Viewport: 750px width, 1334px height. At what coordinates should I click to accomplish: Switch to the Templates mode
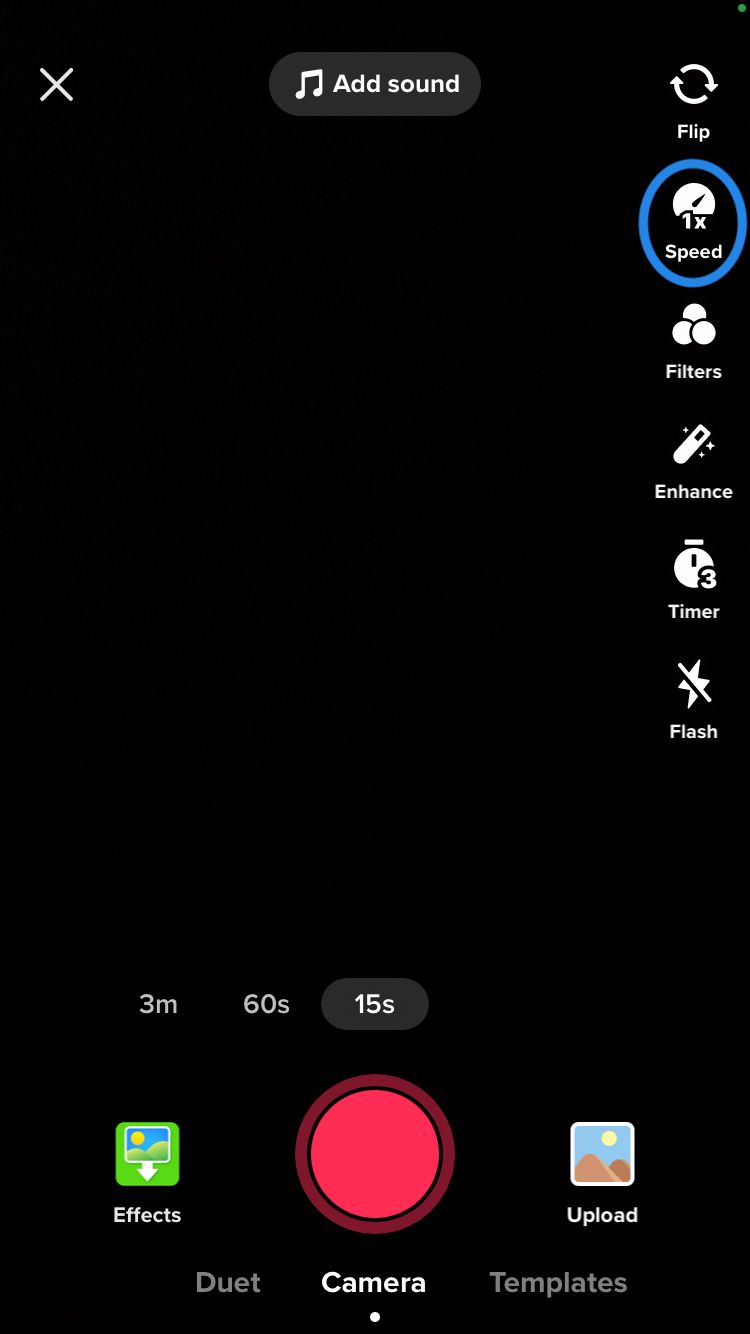coord(558,1282)
